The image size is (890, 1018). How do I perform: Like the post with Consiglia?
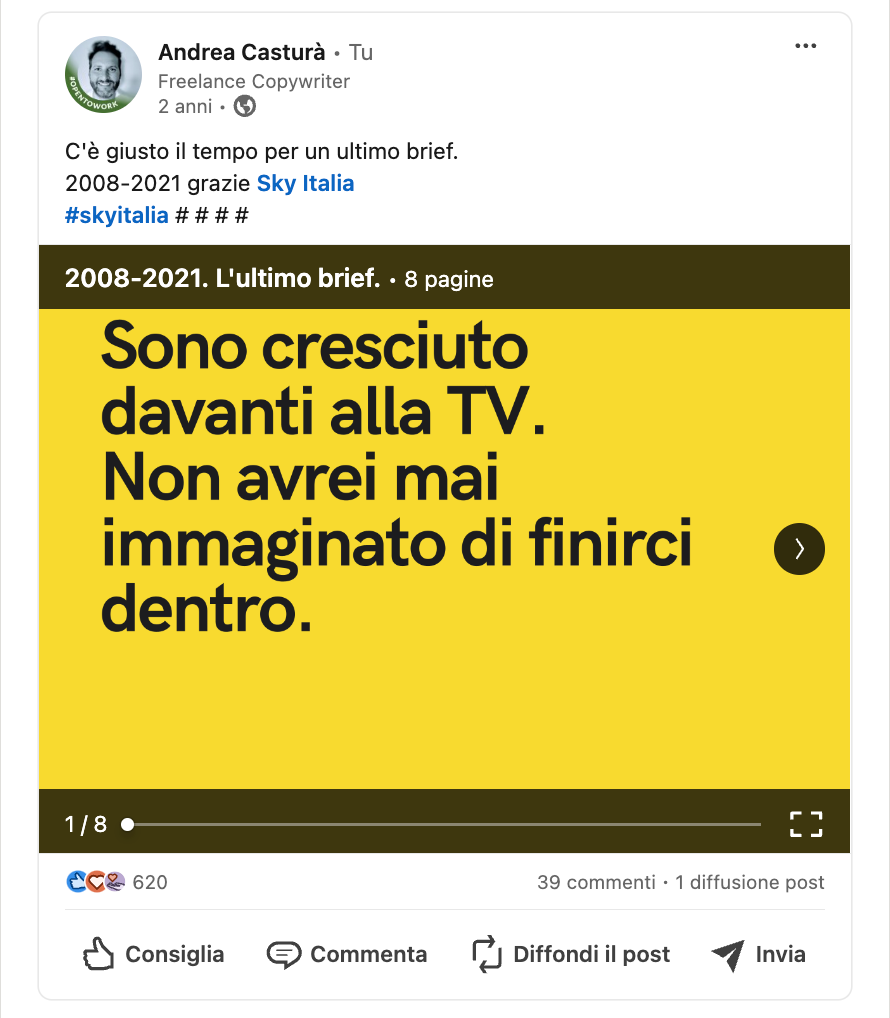[153, 954]
